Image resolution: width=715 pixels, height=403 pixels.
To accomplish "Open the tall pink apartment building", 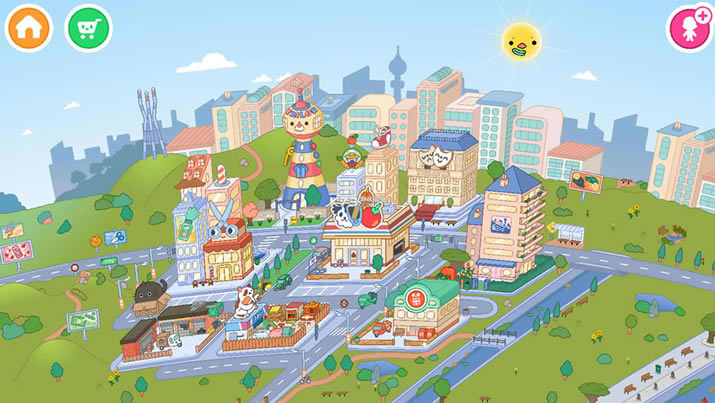I will 506,225.
